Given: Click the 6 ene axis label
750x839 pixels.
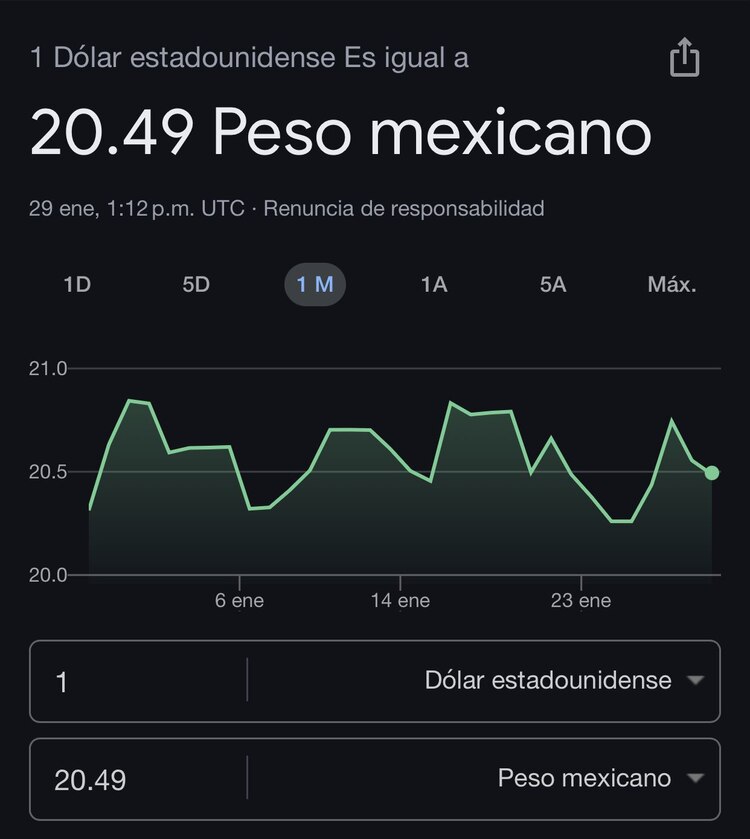Looking at the screenshot, I should [240, 600].
